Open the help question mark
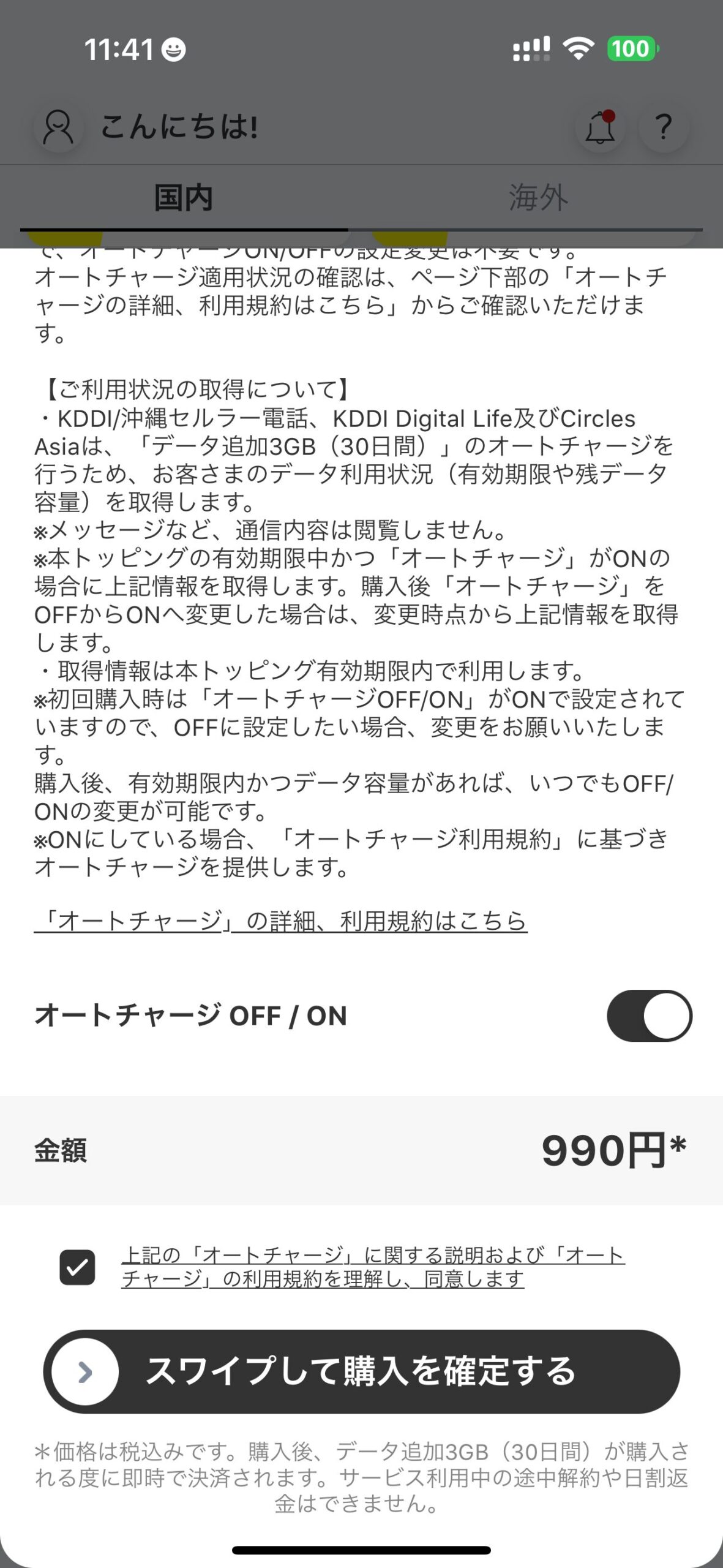This screenshot has height=1568, width=723. click(x=664, y=127)
